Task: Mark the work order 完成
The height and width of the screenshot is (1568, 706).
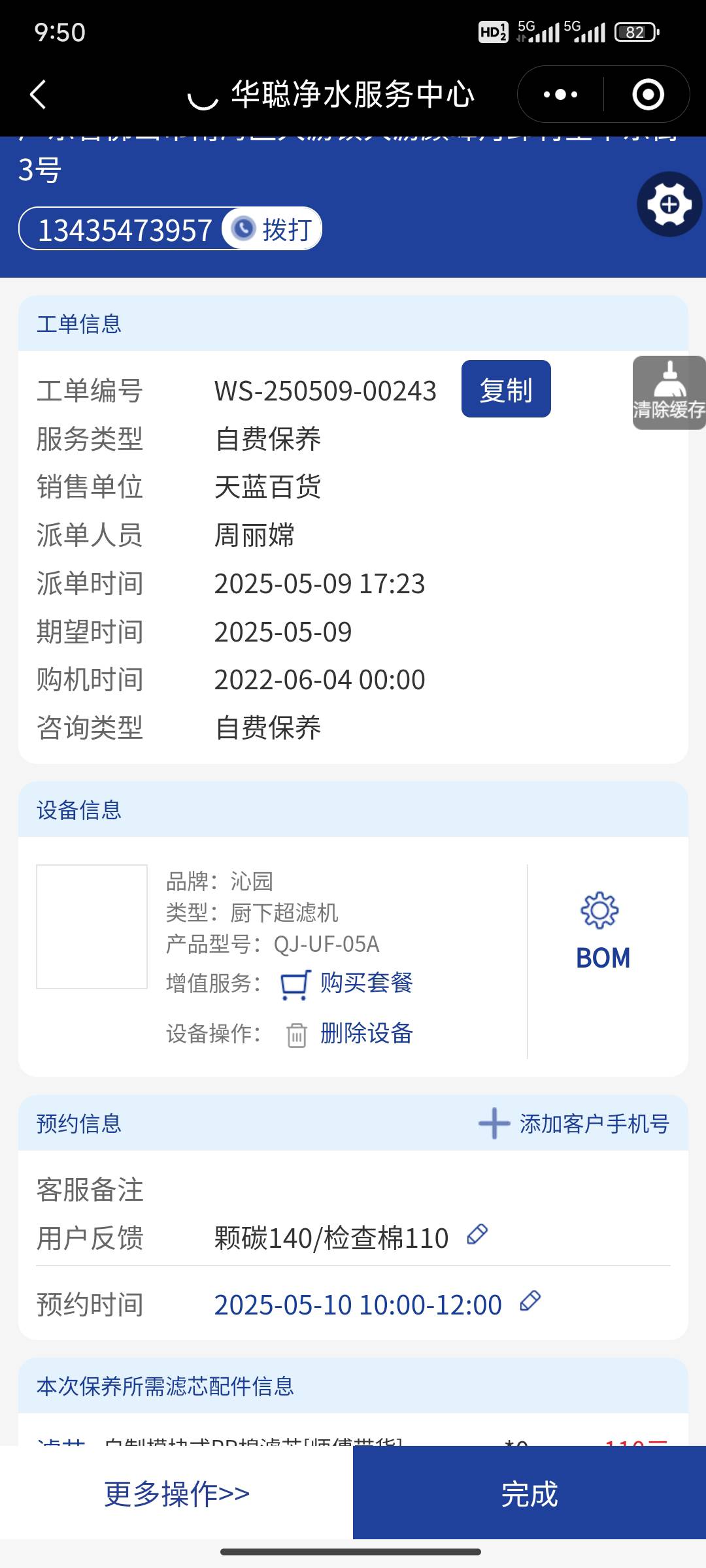Action: point(529,1494)
